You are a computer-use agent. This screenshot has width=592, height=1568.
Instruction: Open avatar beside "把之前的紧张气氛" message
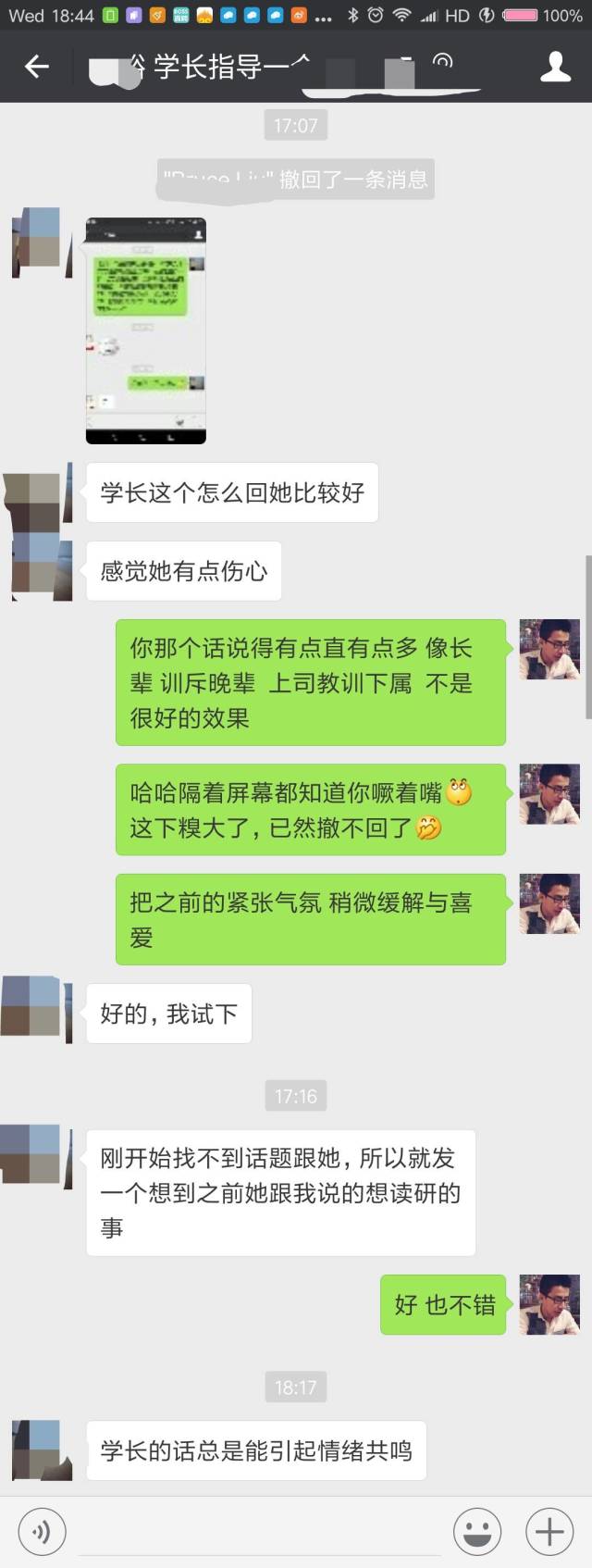point(549,903)
